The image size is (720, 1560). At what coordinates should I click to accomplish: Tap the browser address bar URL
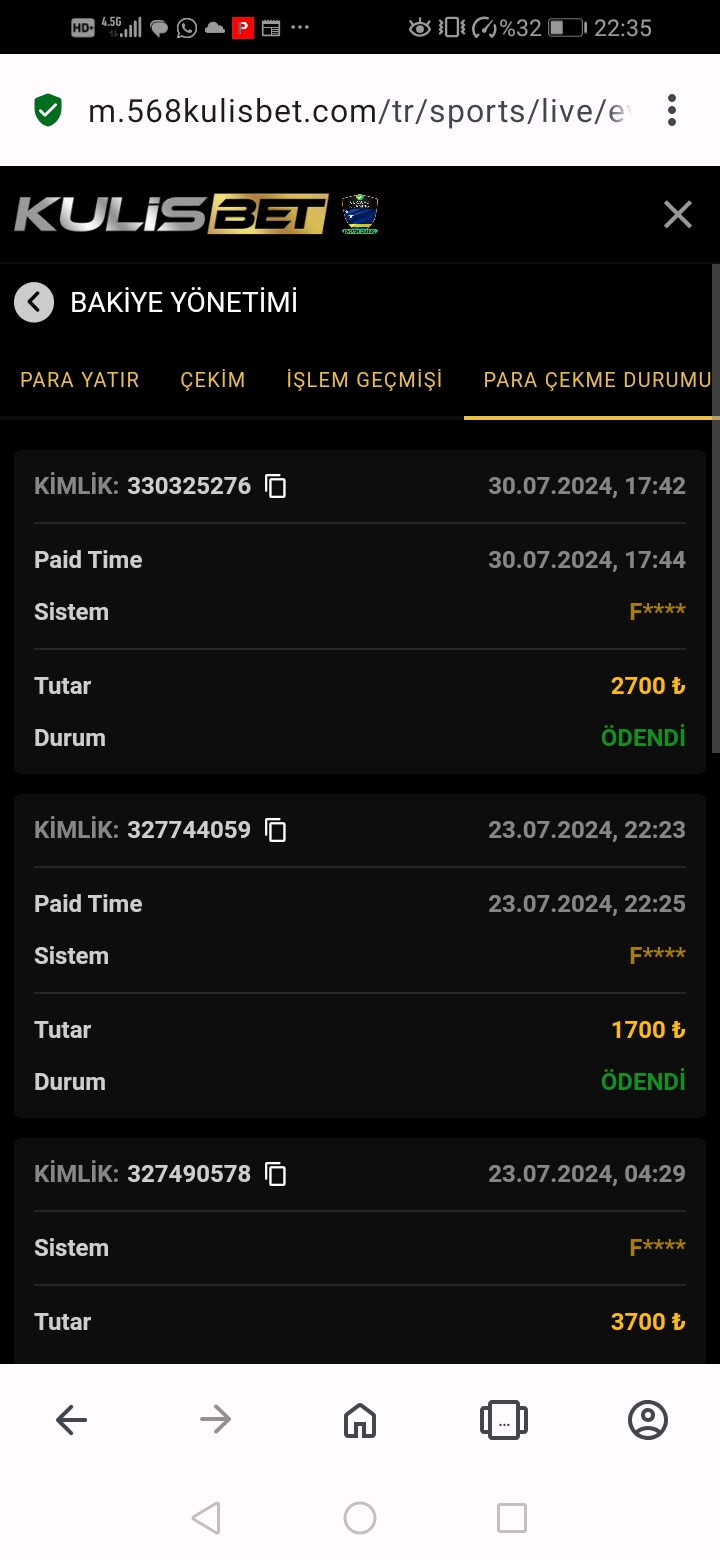360,111
